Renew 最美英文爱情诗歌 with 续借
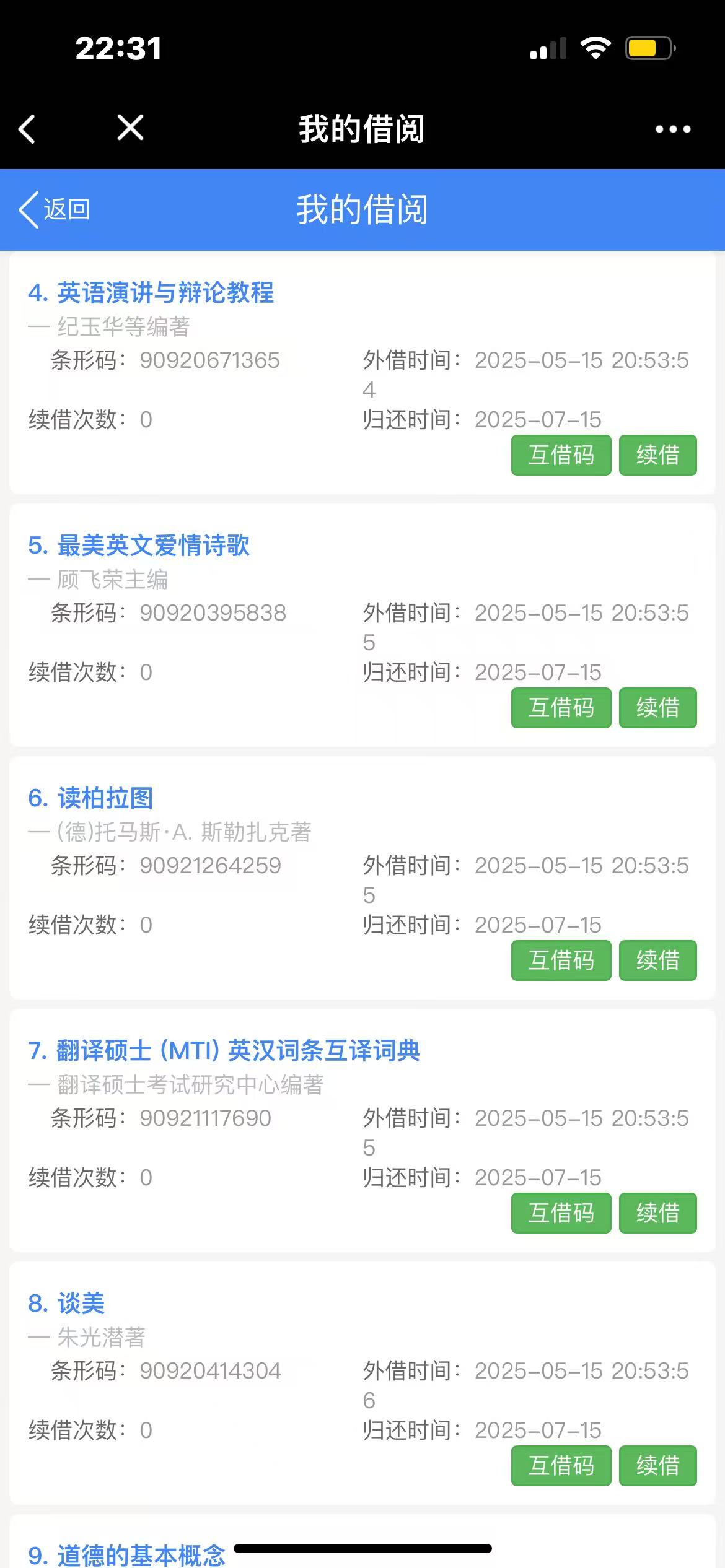The height and width of the screenshot is (1568, 725). click(x=657, y=708)
